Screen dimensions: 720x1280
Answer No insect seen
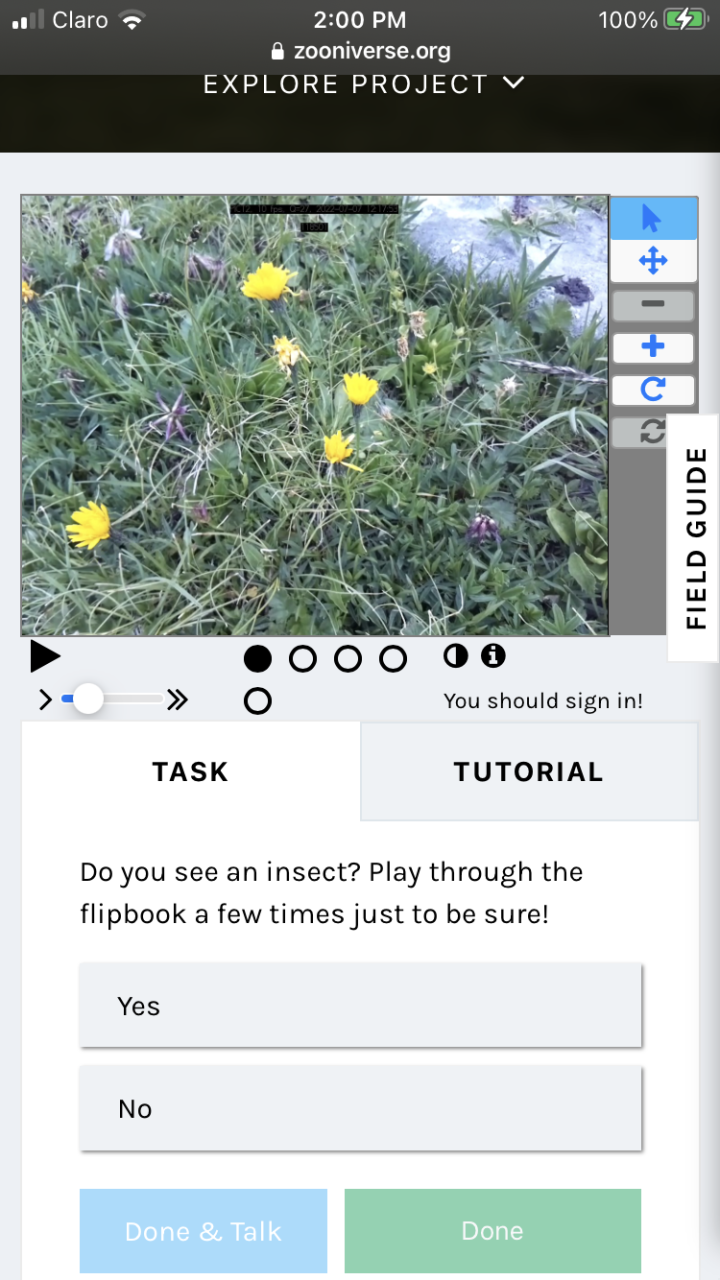360,1108
